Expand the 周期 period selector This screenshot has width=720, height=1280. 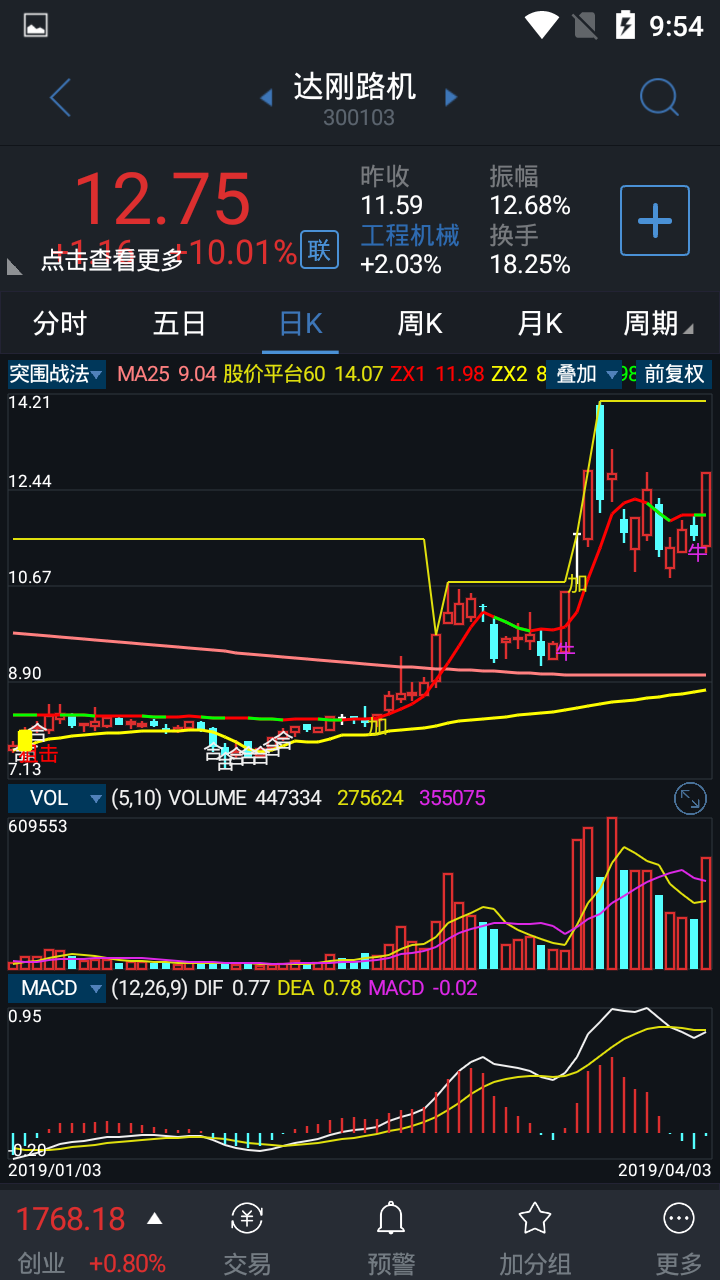tap(657, 324)
